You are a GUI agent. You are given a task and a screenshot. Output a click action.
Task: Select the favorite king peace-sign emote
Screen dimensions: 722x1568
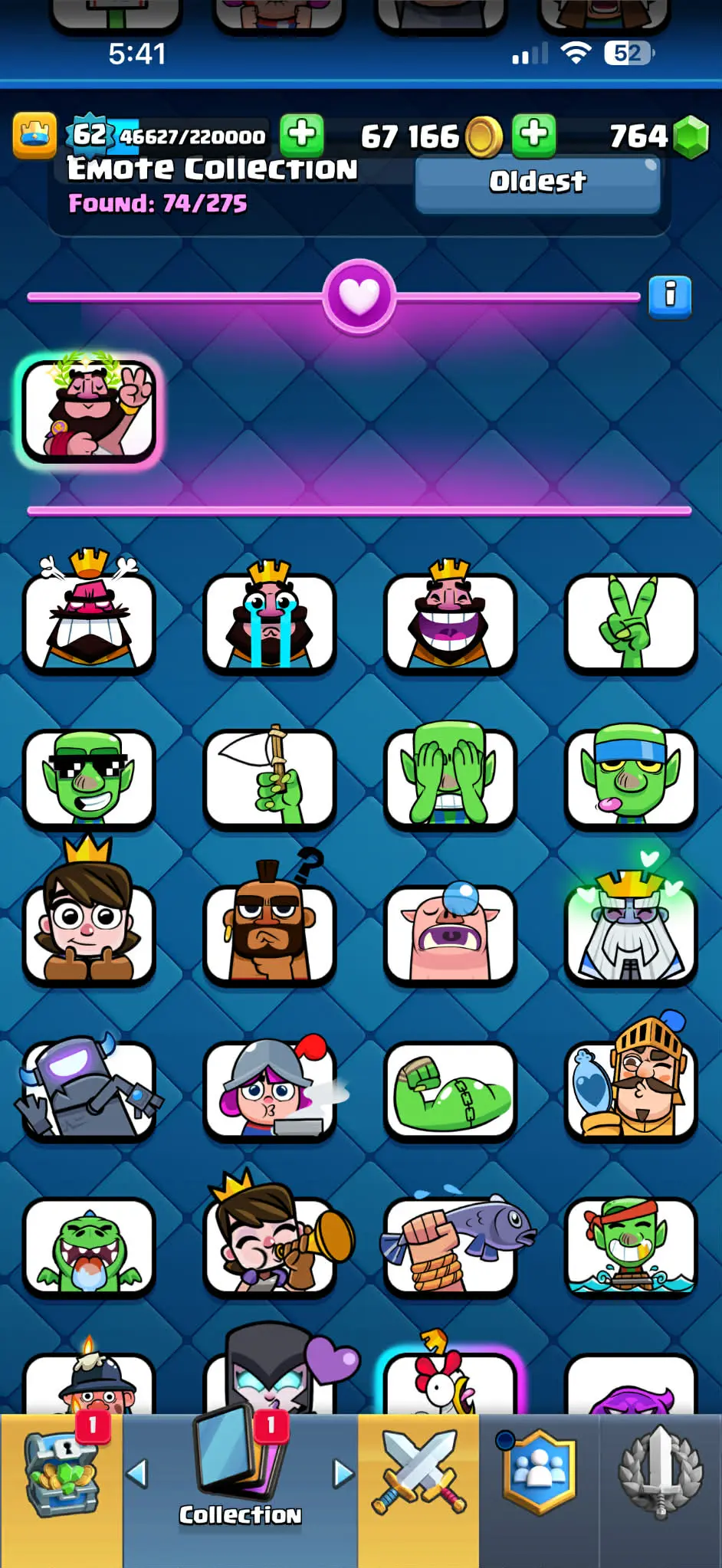(89, 411)
